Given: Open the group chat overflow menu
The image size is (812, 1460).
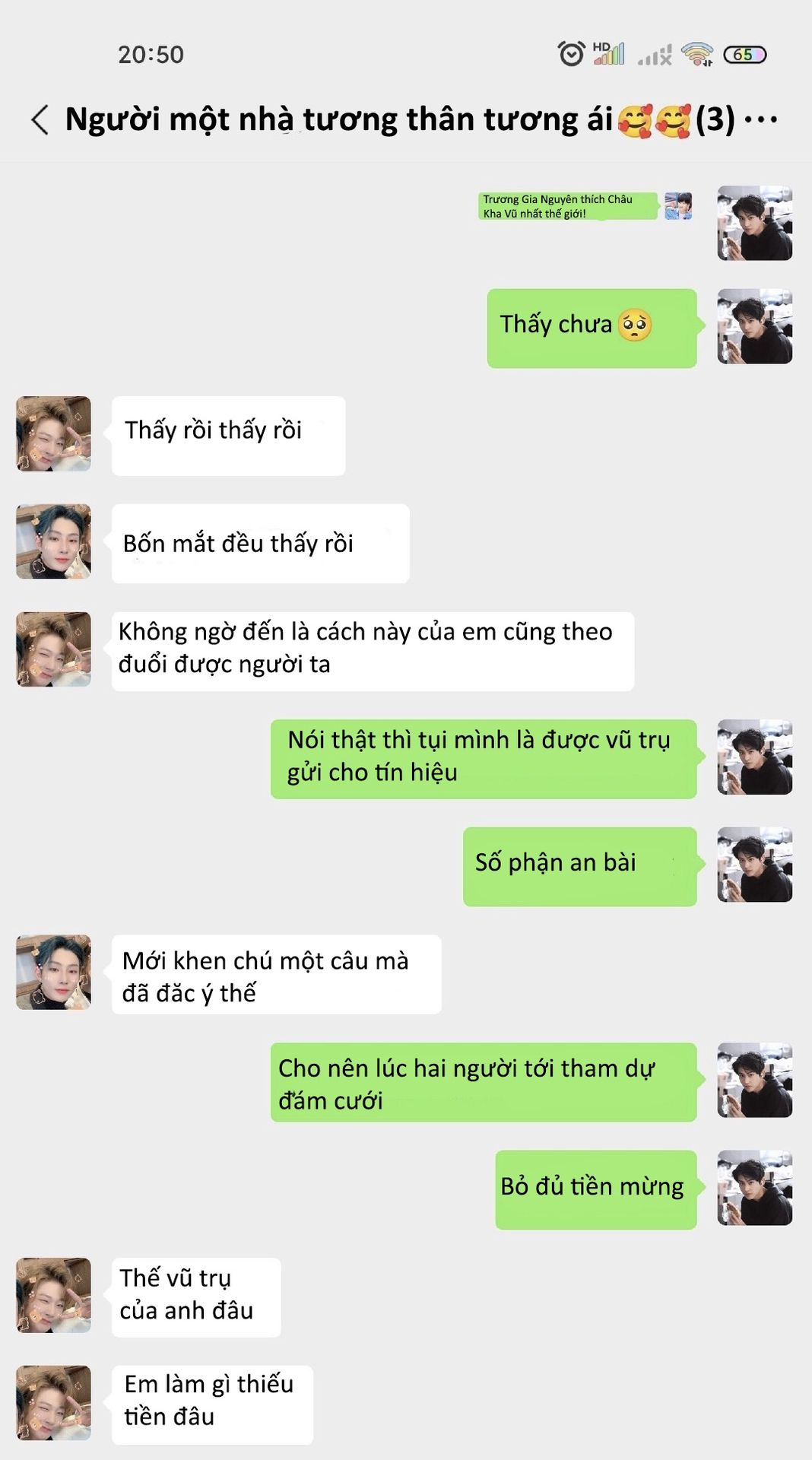Looking at the screenshot, I should tap(761, 119).
